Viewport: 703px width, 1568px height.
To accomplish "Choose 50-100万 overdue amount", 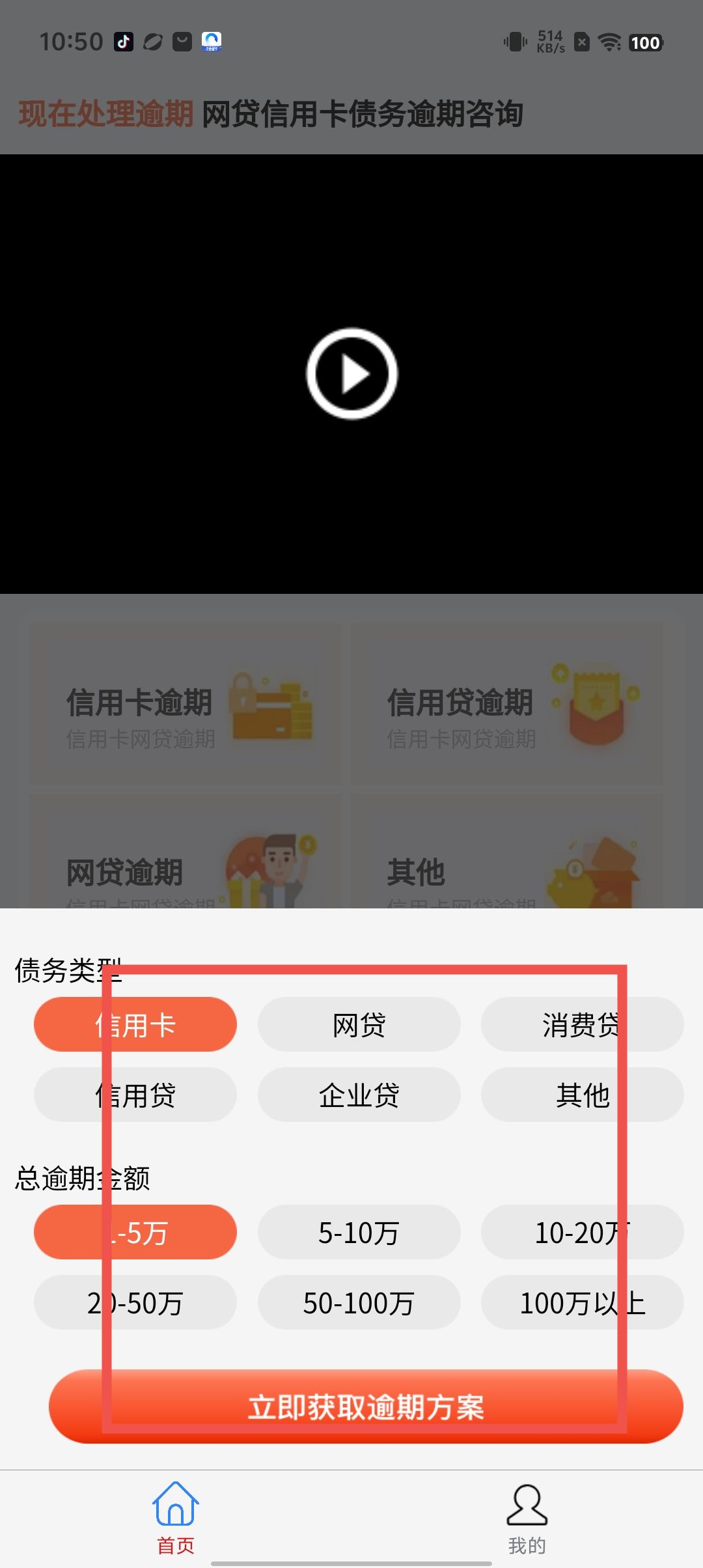I will pos(359,1302).
